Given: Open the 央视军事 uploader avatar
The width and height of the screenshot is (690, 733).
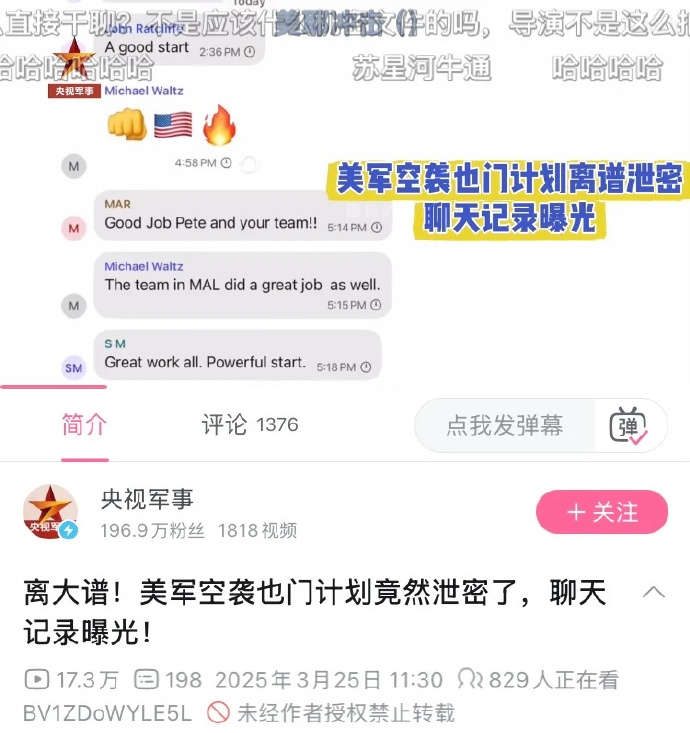Looking at the screenshot, I should pyautogui.click(x=50, y=511).
